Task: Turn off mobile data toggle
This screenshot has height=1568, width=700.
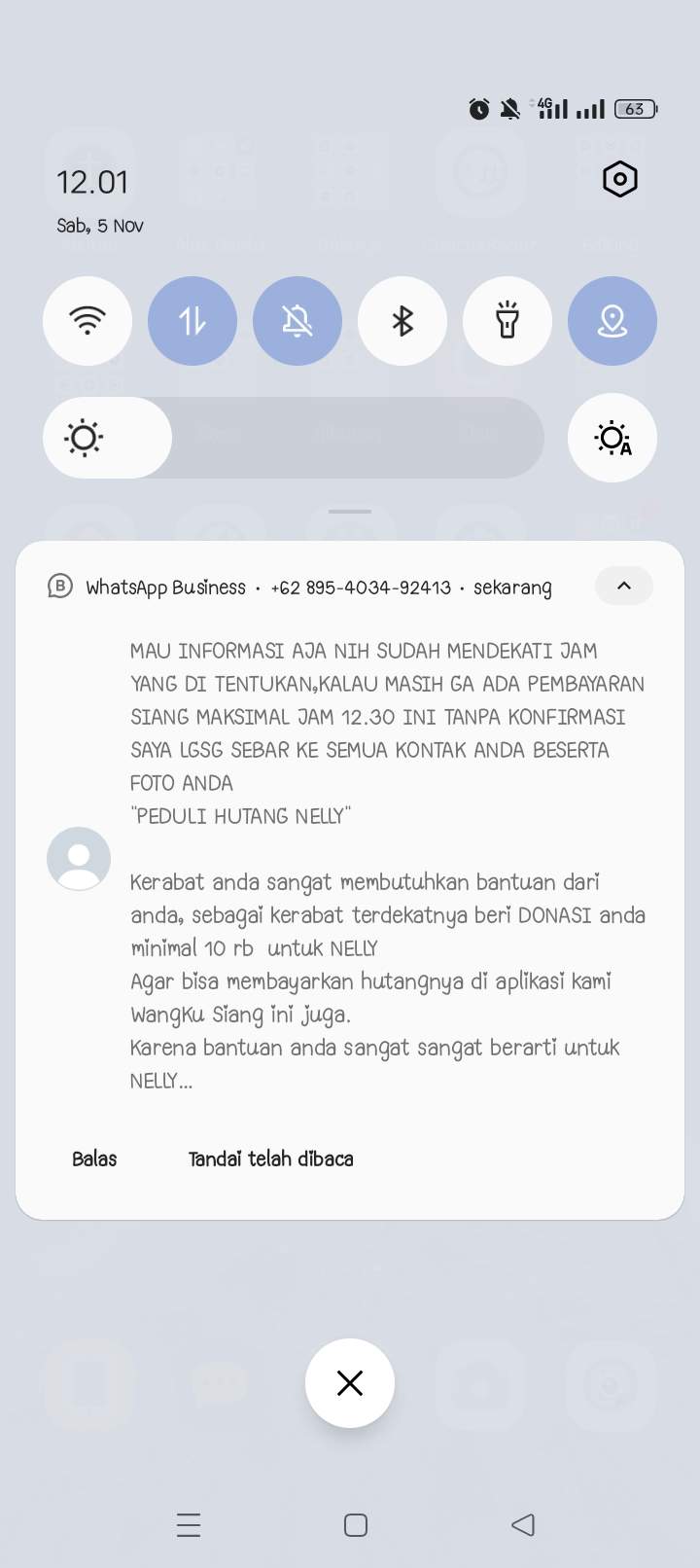Action: click(x=192, y=321)
